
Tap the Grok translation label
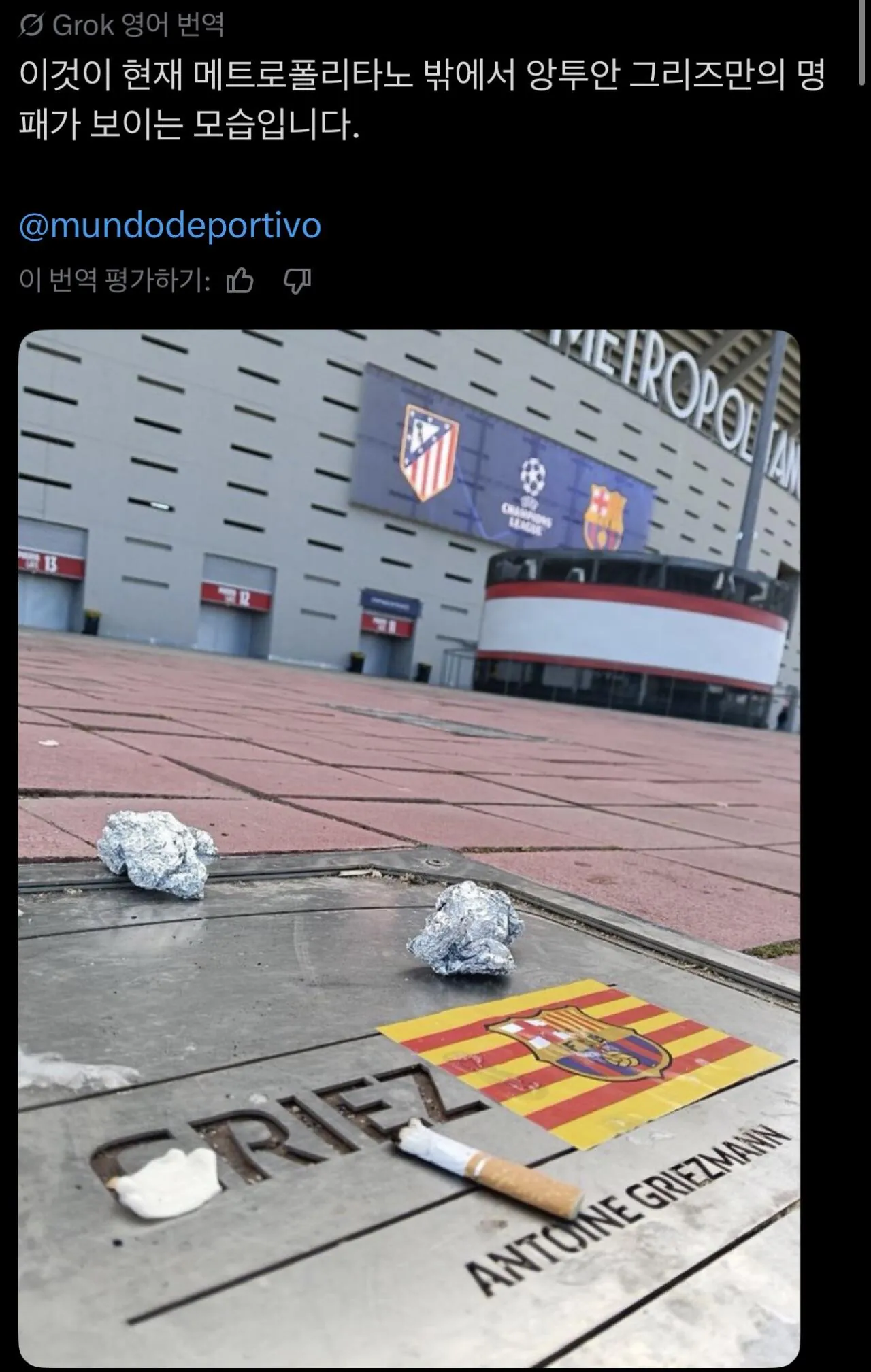(122, 26)
